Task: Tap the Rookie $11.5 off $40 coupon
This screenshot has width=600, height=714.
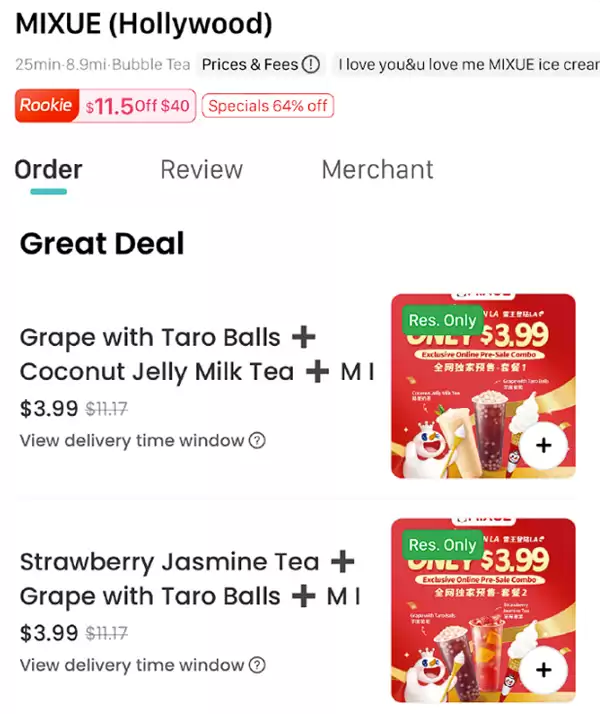Action: click(104, 106)
